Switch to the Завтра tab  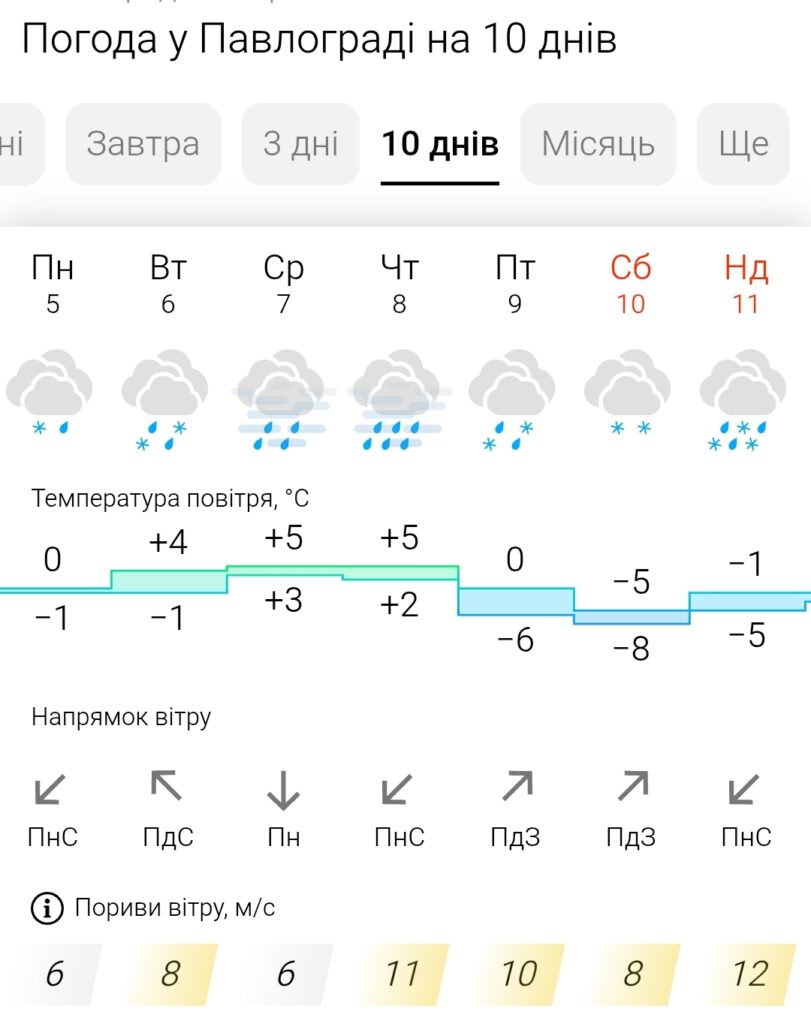coord(143,144)
